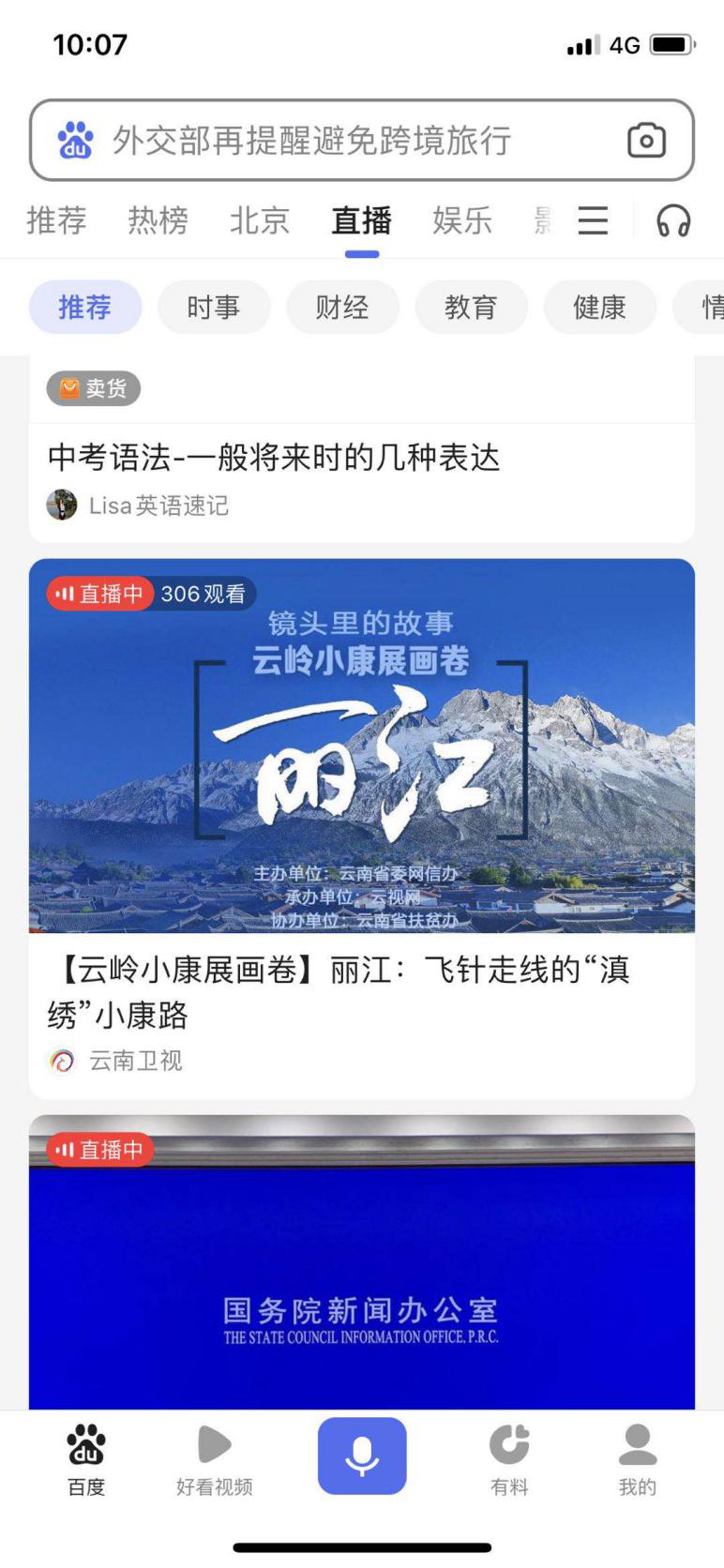Go to the 北京 tab
Image resolution: width=724 pixels, height=1568 pixels.
tap(259, 221)
